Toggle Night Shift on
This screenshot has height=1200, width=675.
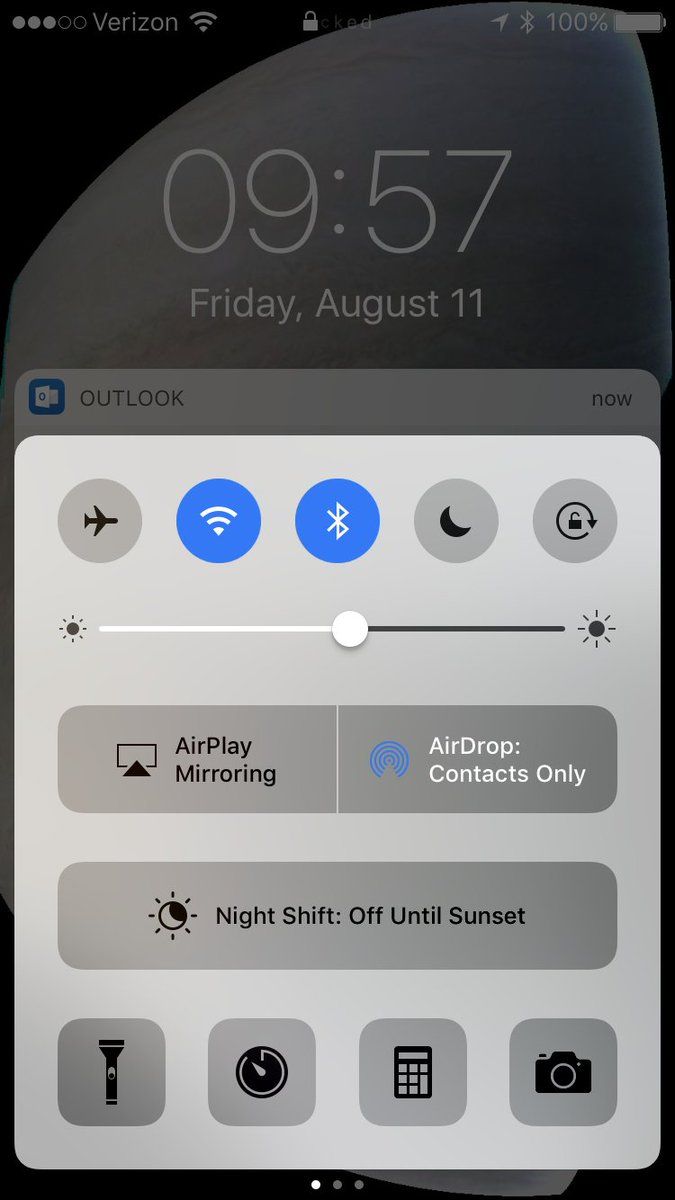tap(338, 915)
